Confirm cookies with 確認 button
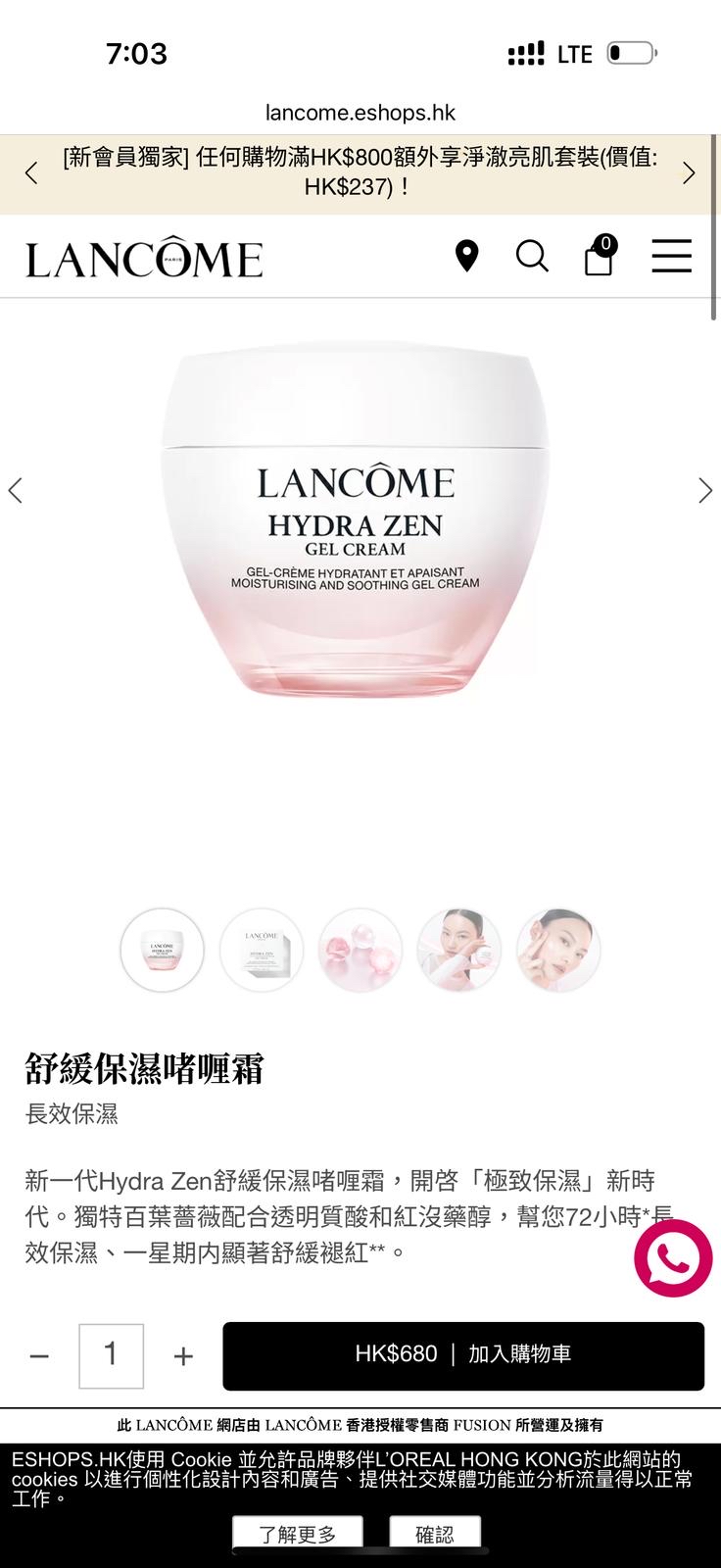 [435, 1534]
